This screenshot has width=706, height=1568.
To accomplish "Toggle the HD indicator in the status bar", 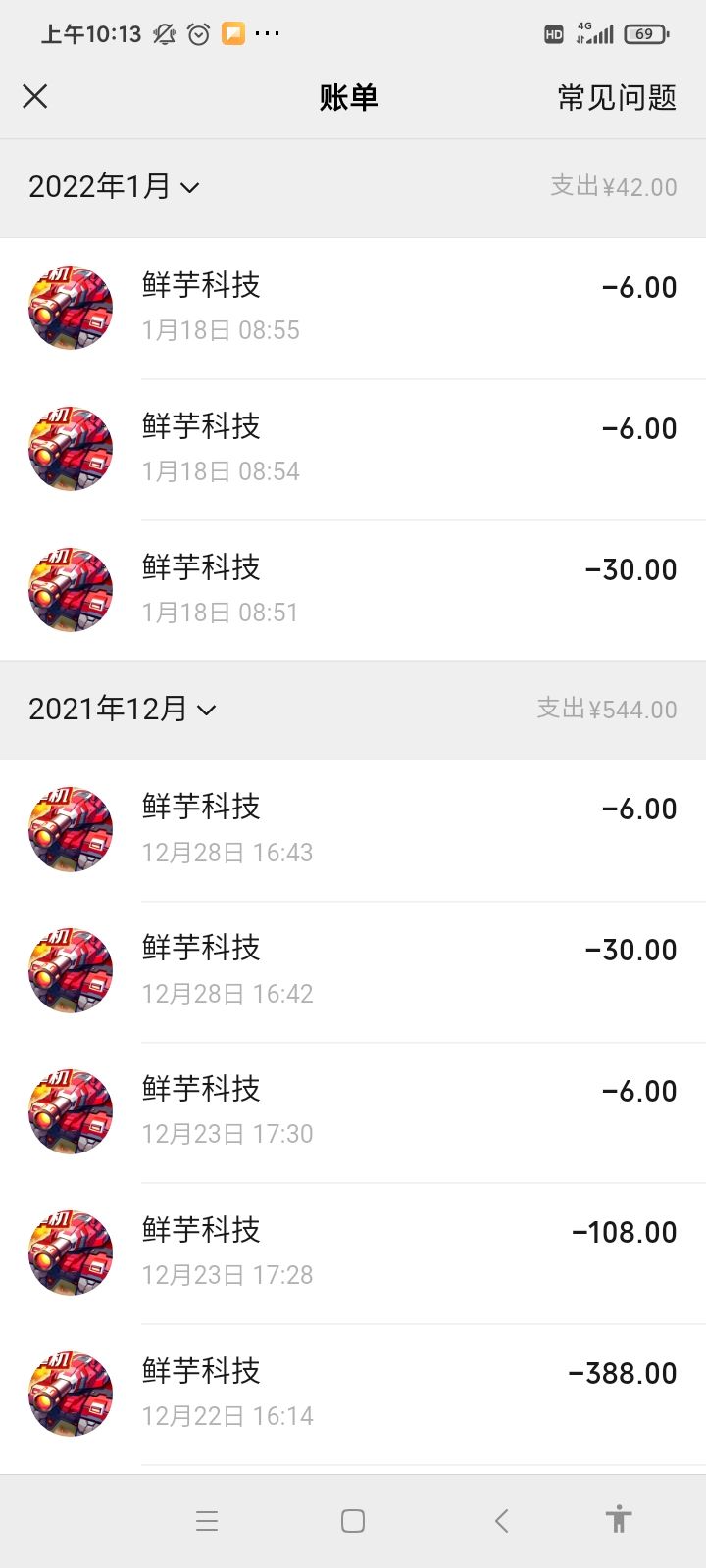I will pyautogui.click(x=552, y=33).
